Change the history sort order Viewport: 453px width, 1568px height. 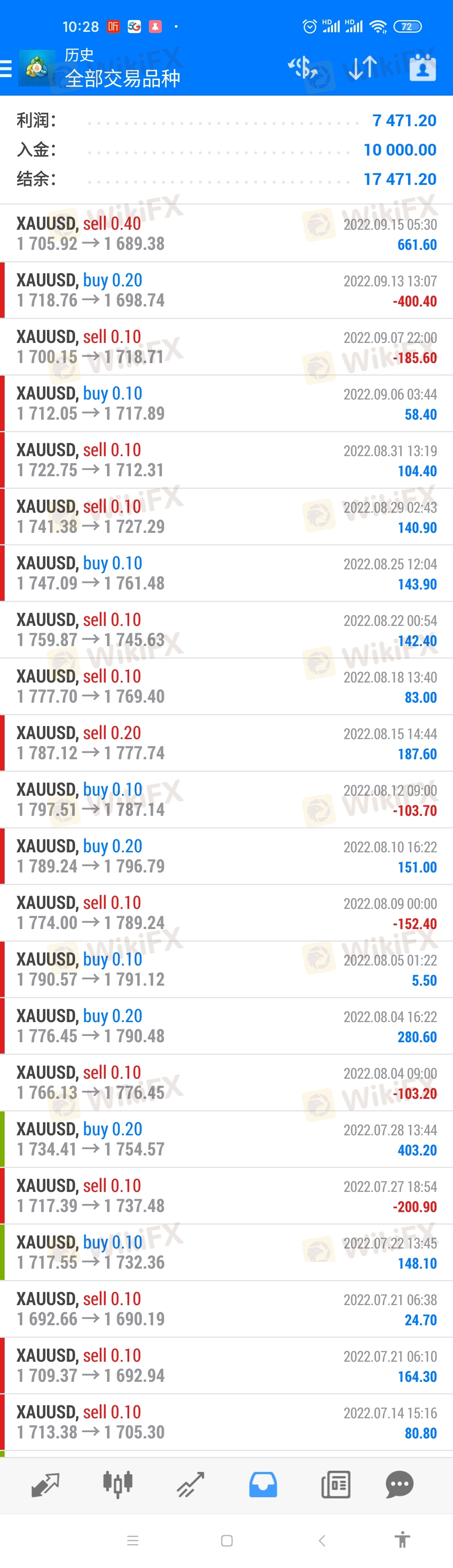362,67
